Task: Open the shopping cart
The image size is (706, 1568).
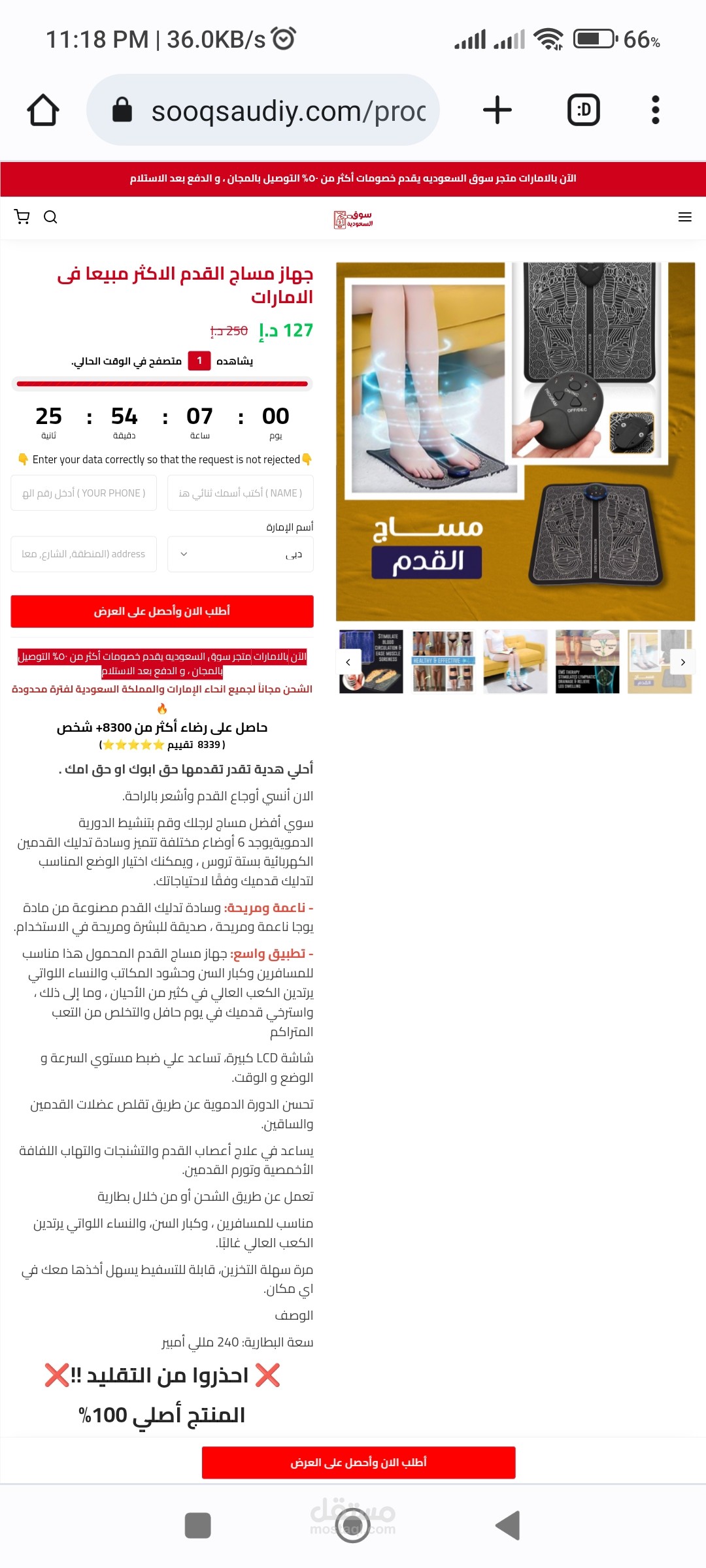Action: coord(22,217)
